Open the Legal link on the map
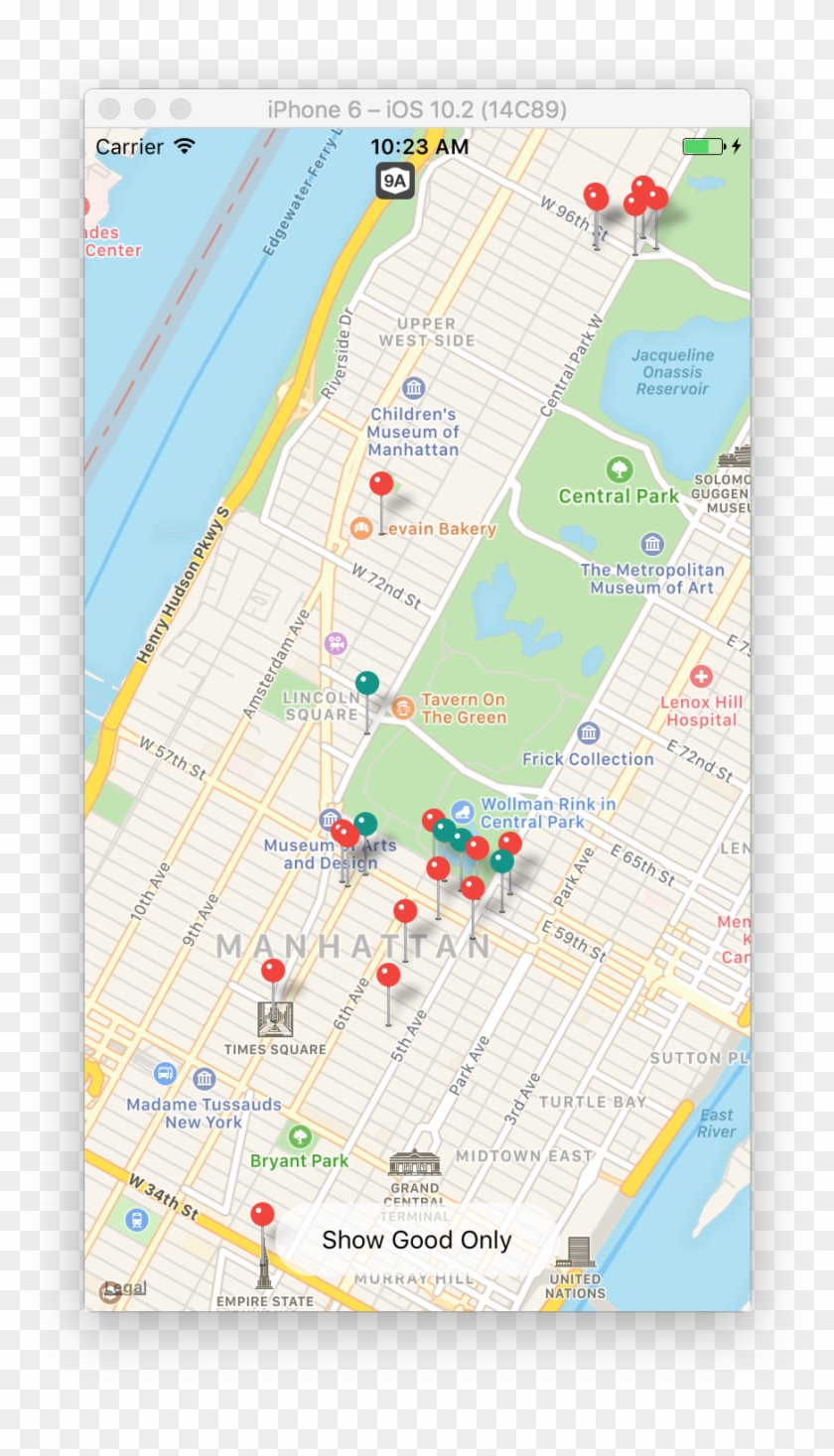This screenshot has height=1456, width=834. [x=126, y=1288]
